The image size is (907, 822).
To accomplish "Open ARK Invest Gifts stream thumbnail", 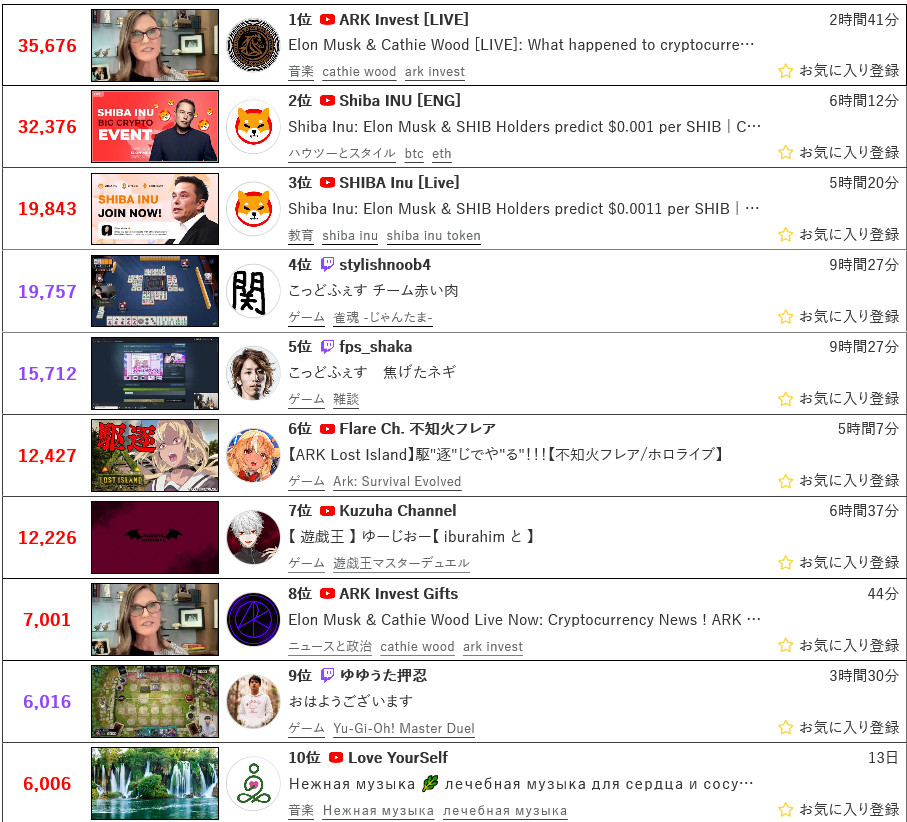I will tap(154, 619).
